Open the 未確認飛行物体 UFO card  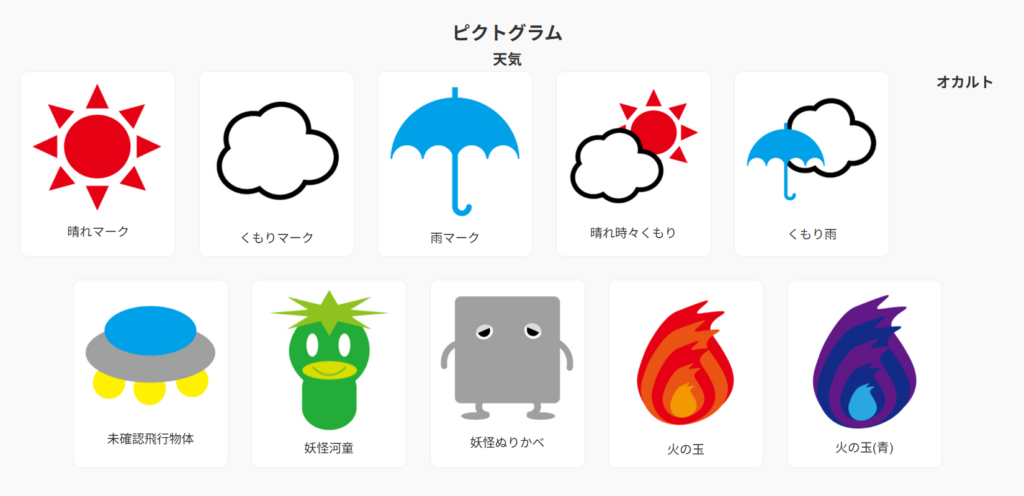coord(151,372)
